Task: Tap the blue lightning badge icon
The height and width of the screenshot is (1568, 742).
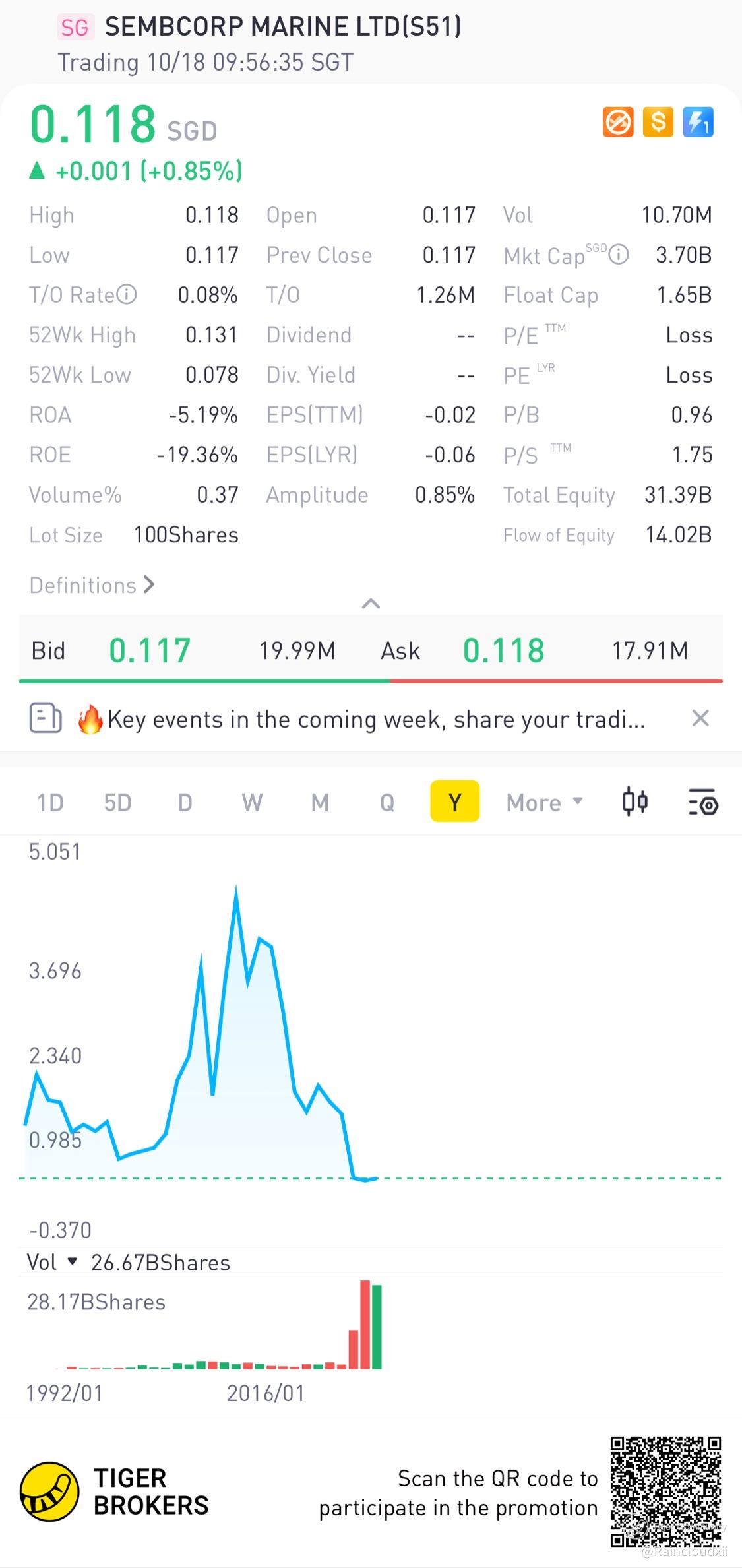Action: pyautogui.click(x=698, y=122)
